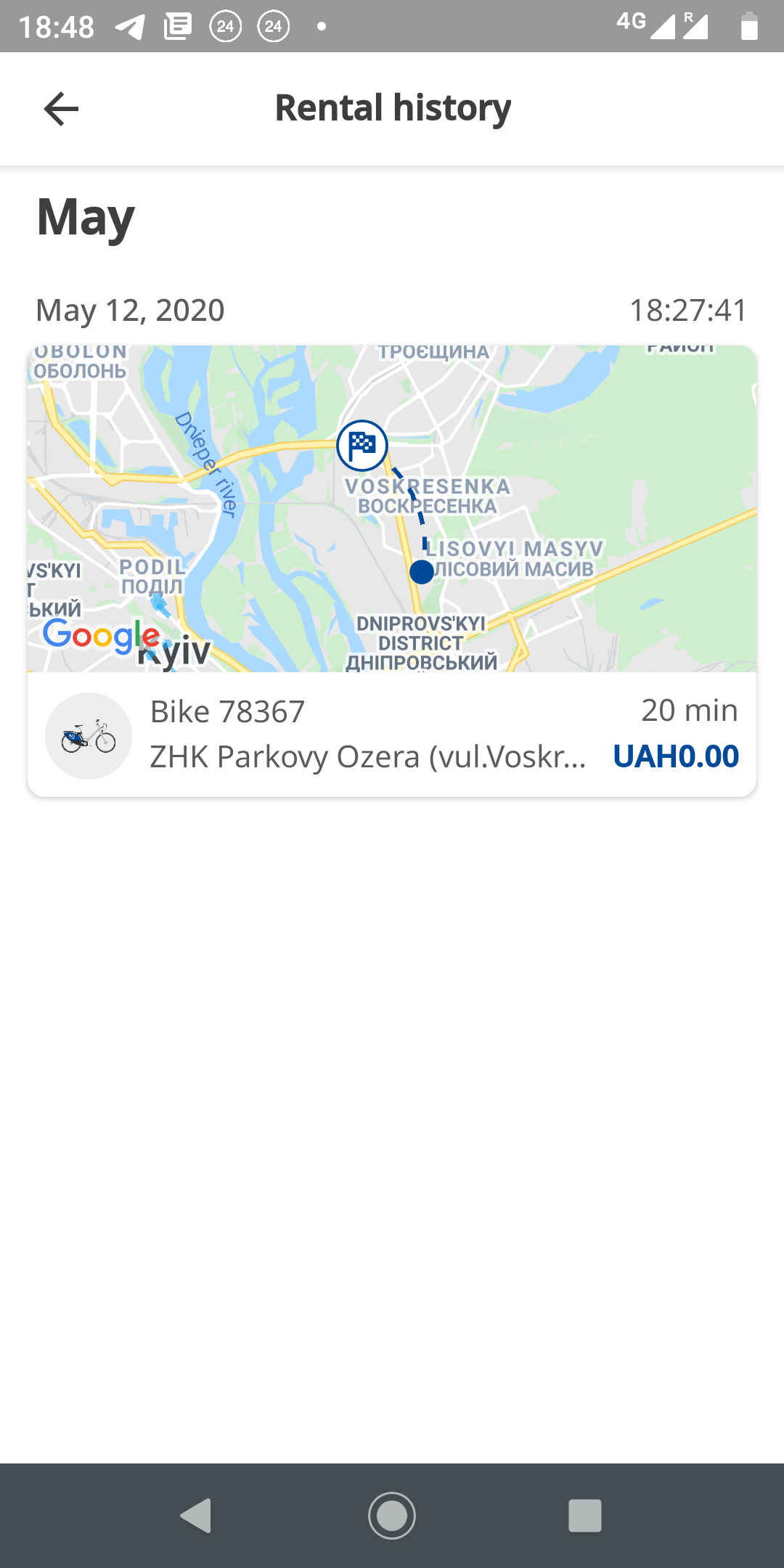Screen dimensions: 784x1568
Task: Open the Bike 78367 rental card
Action: [x=392, y=735]
